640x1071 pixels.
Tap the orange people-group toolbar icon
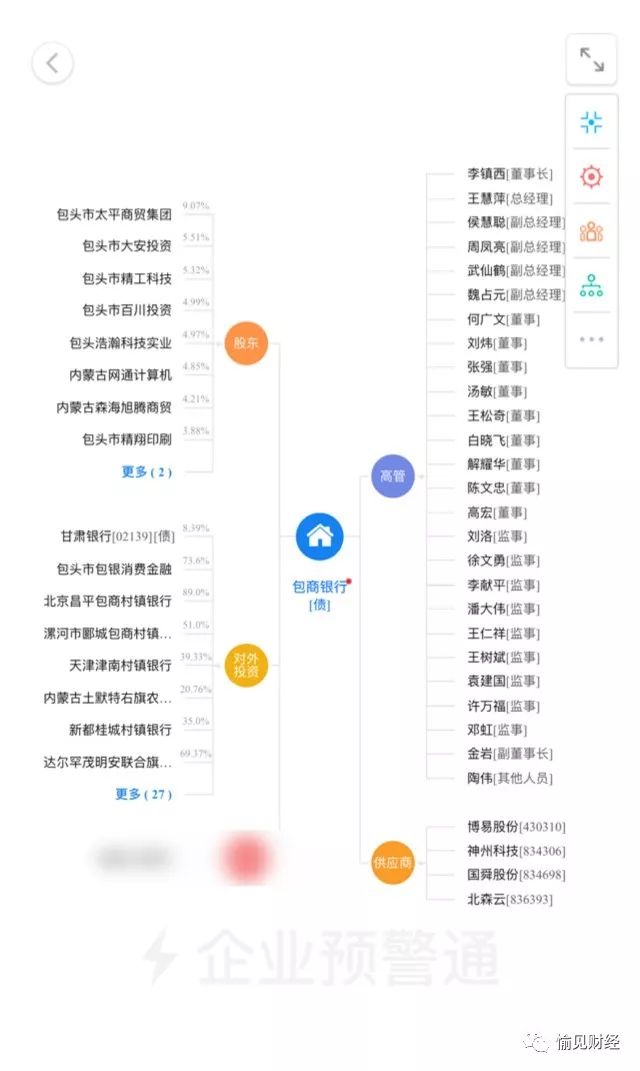click(x=591, y=232)
